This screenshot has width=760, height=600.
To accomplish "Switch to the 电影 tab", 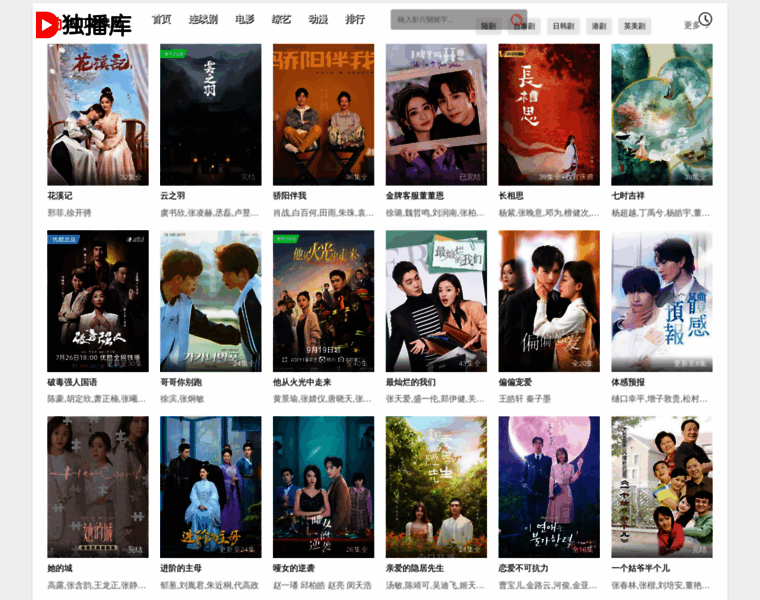I will pyautogui.click(x=245, y=19).
